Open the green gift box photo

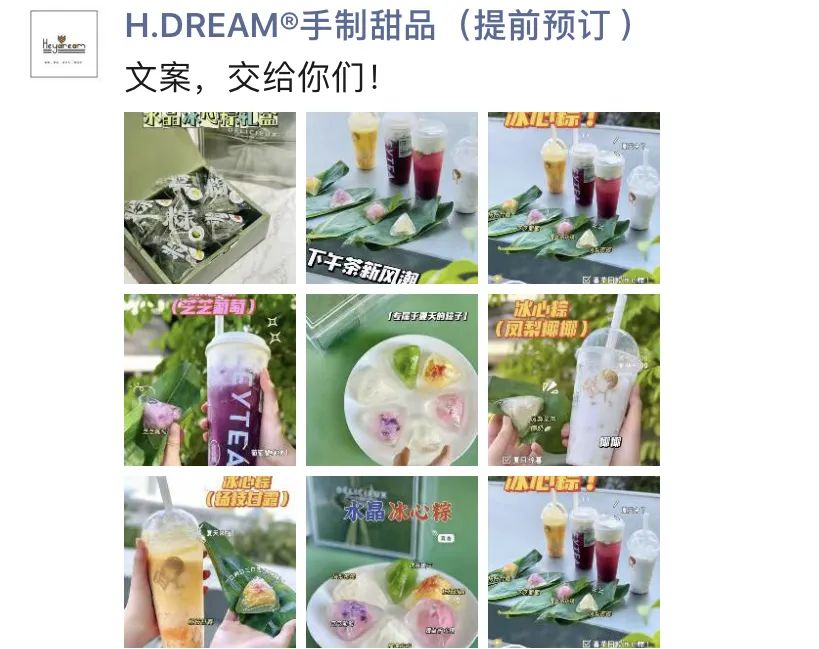pyautogui.click(x=210, y=198)
